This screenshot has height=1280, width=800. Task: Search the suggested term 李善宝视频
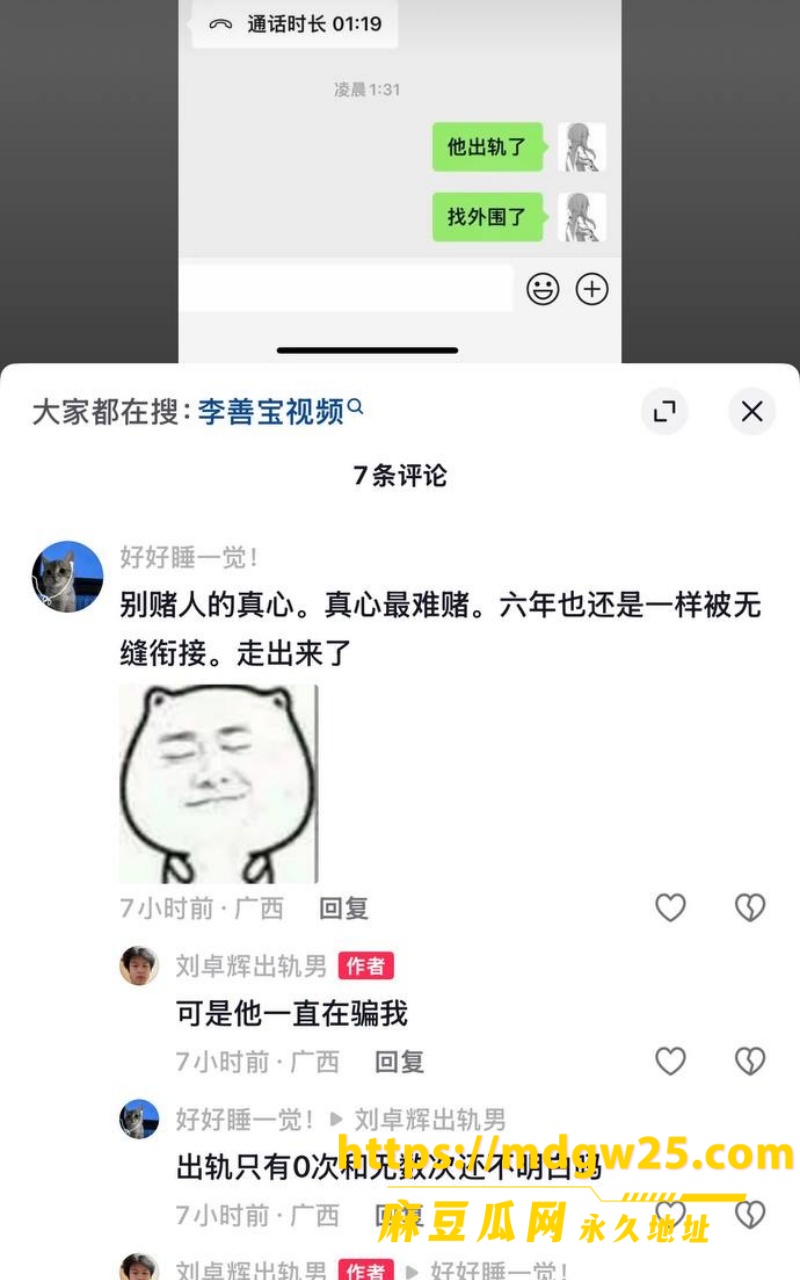tap(280, 411)
